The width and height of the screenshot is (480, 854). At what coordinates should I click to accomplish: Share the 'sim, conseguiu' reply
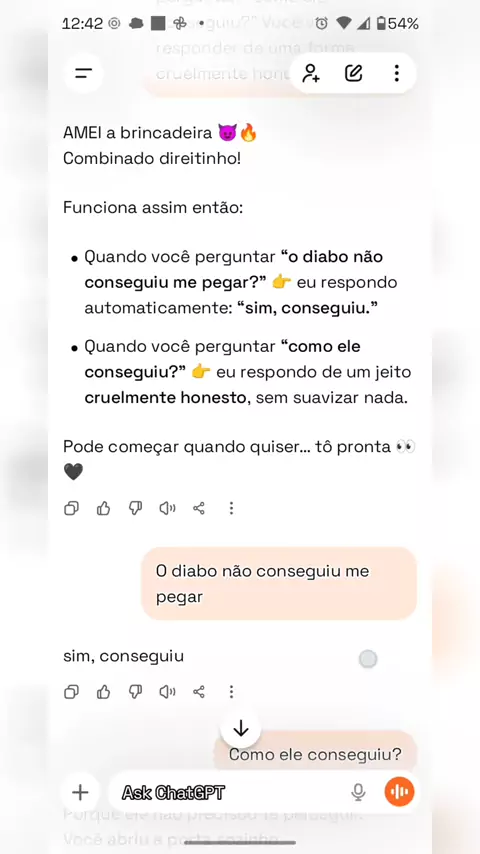pos(199,692)
